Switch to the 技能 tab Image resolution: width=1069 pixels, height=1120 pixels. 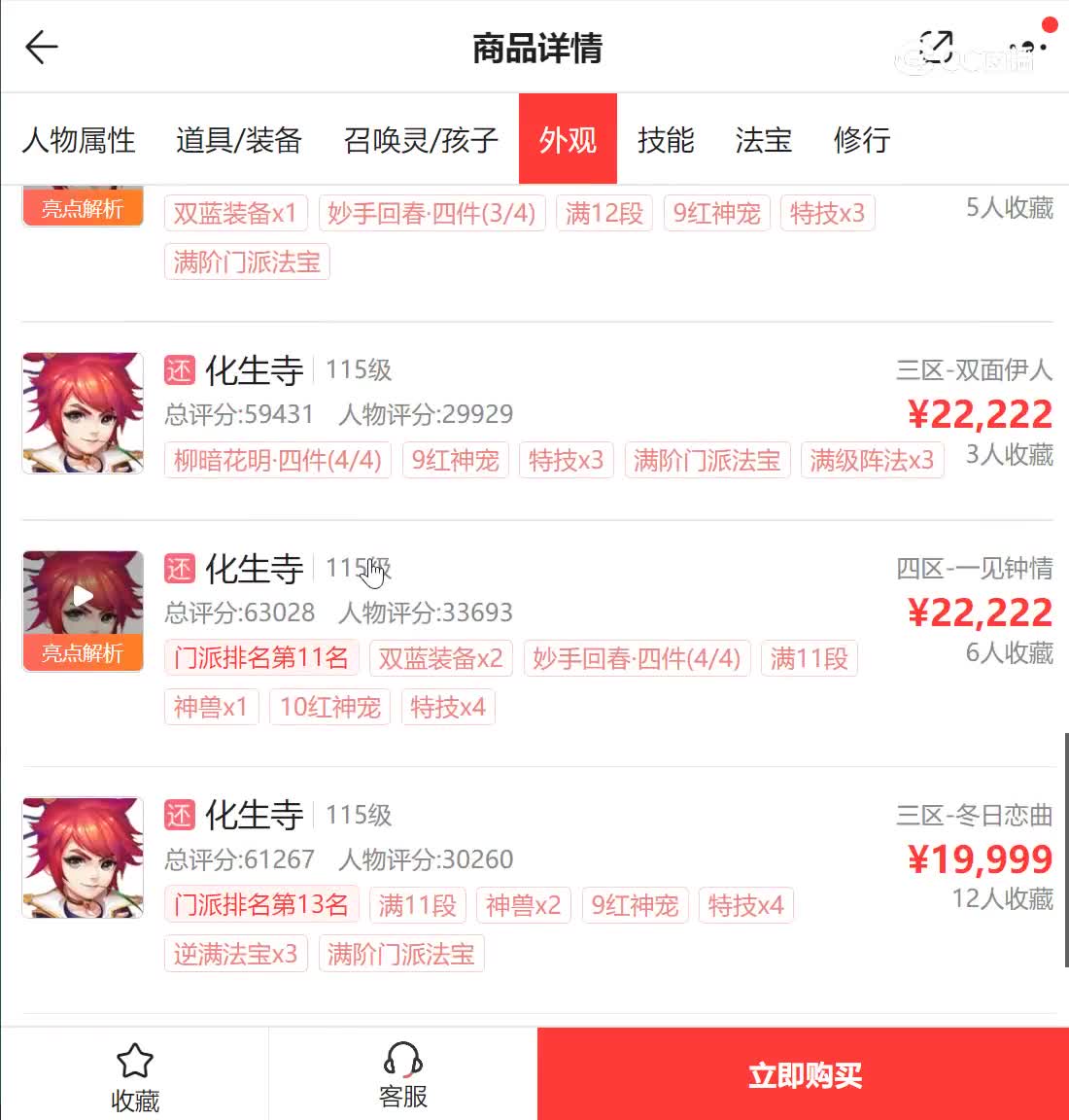666,140
